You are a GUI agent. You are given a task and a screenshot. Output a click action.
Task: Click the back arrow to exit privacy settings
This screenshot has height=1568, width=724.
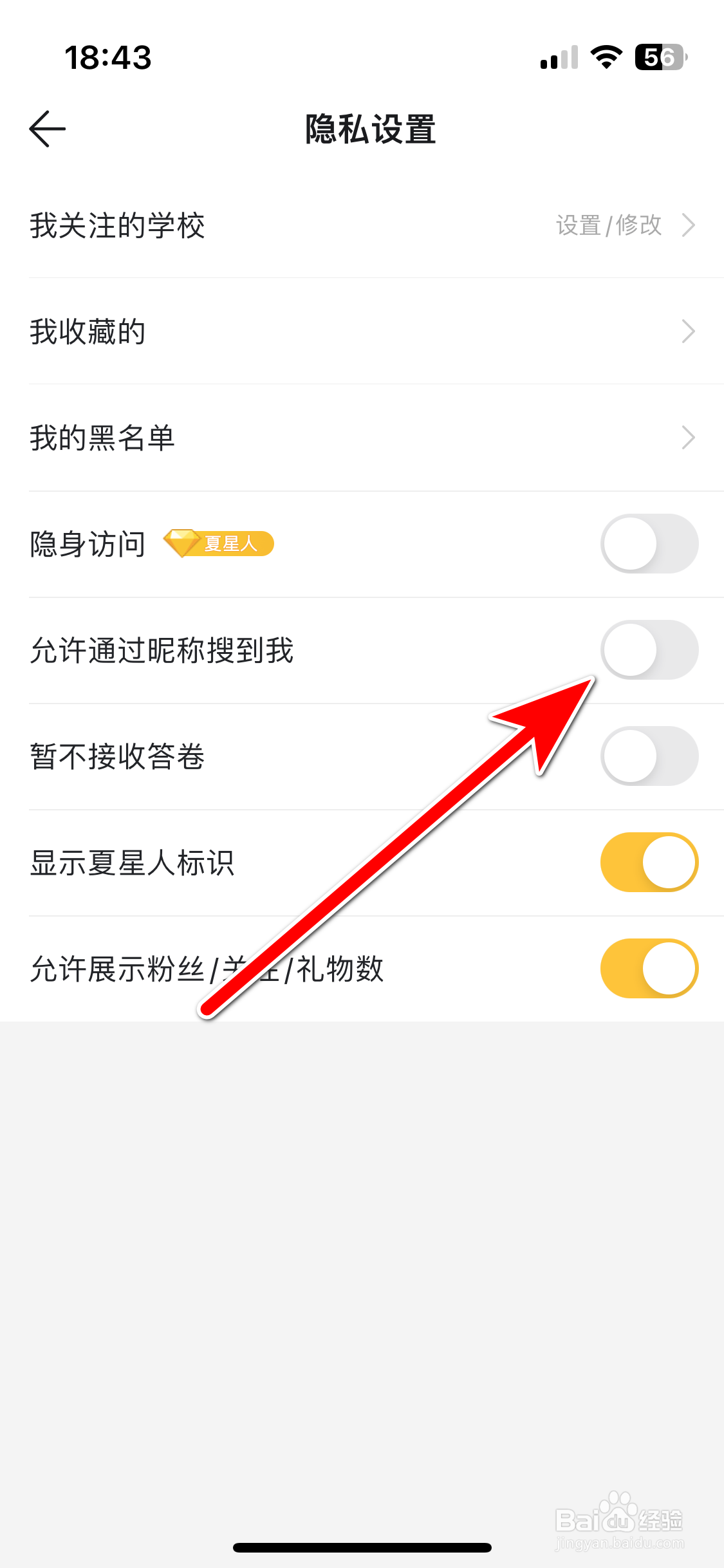(47, 127)
